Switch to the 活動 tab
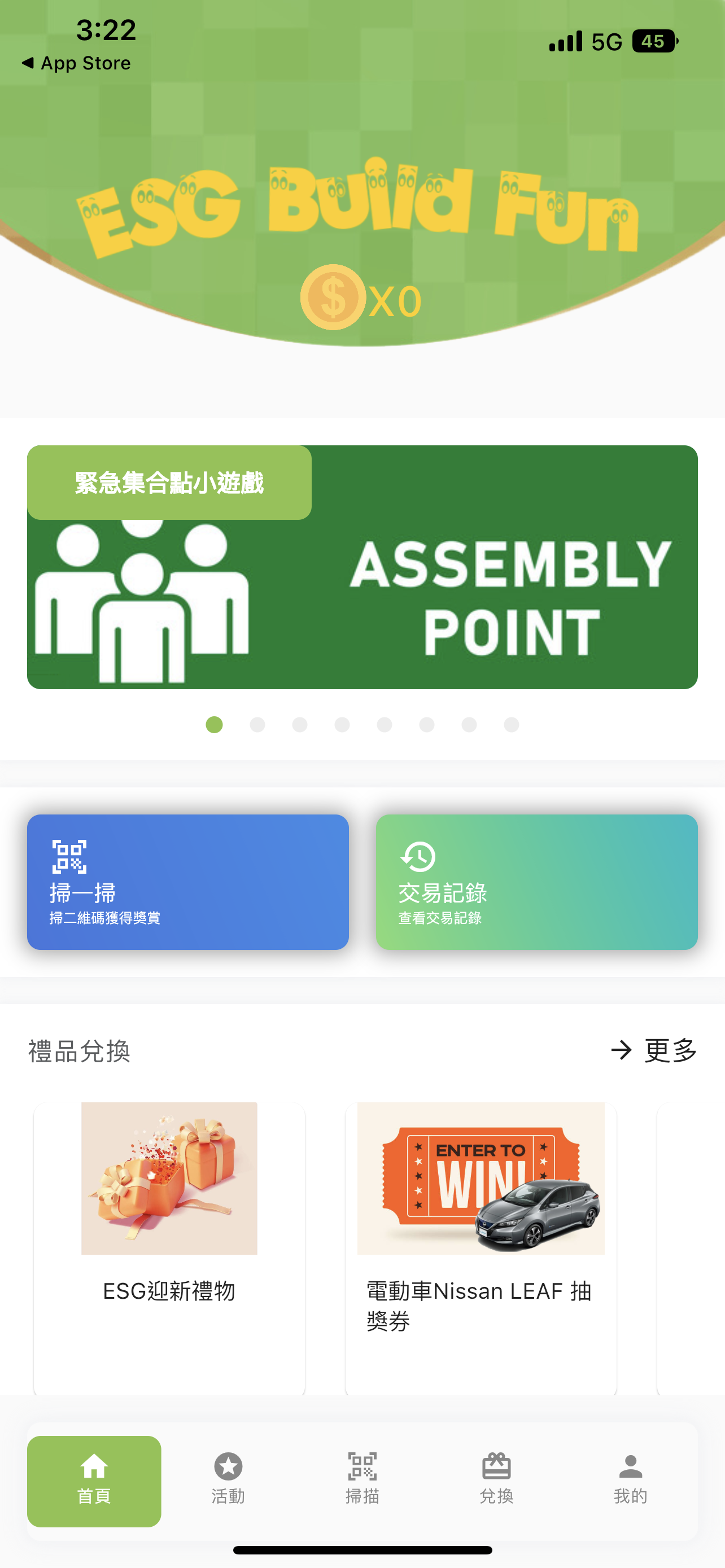 click(x=228, y=1481)
